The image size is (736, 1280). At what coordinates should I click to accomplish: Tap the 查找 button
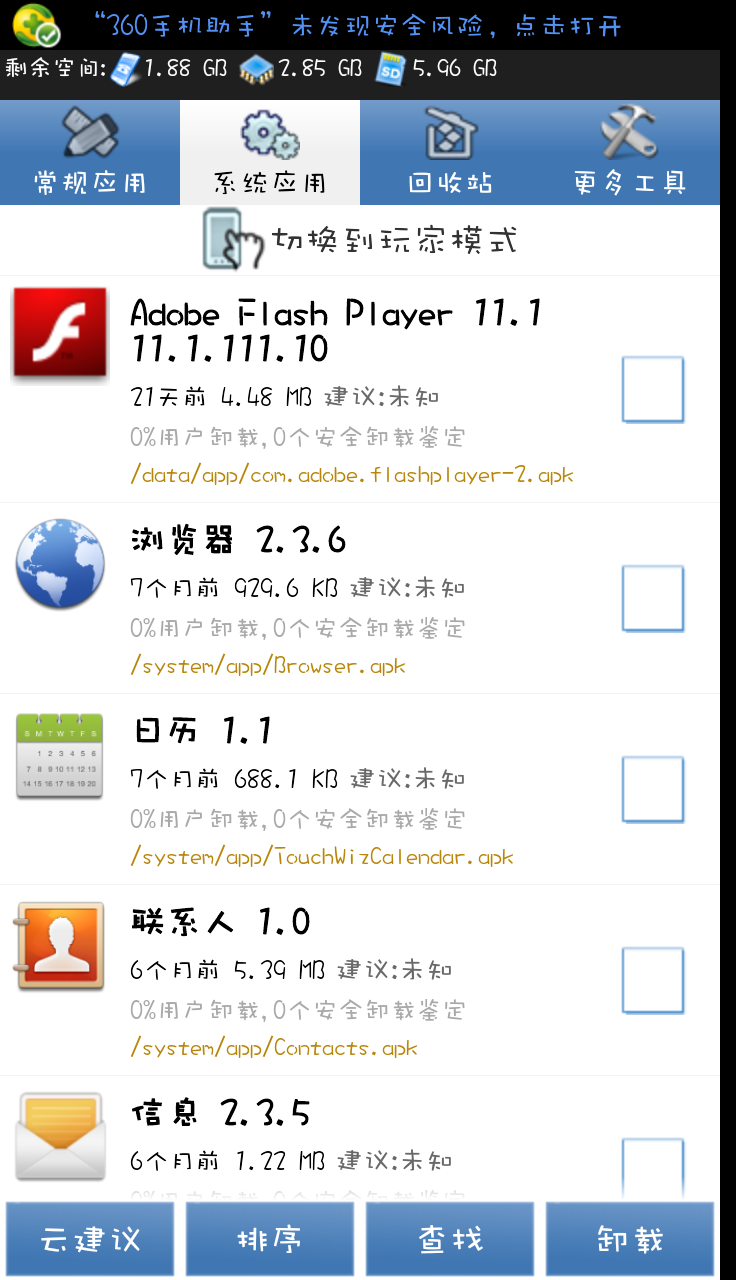[x=450, y=1240]
